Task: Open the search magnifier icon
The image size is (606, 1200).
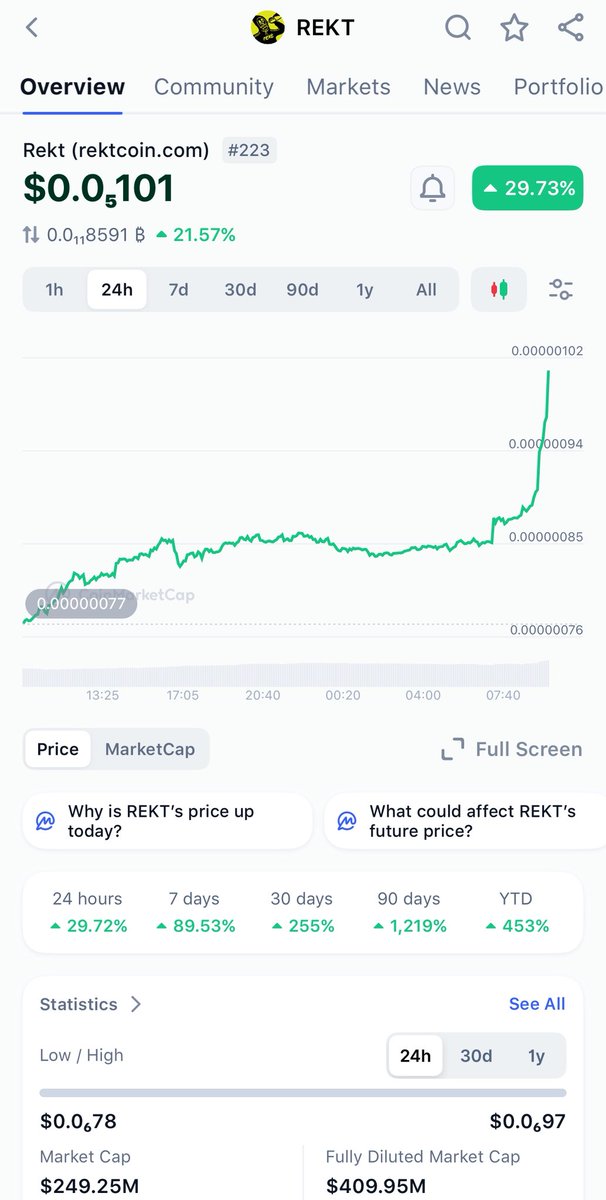Action: tap(458, 28)
